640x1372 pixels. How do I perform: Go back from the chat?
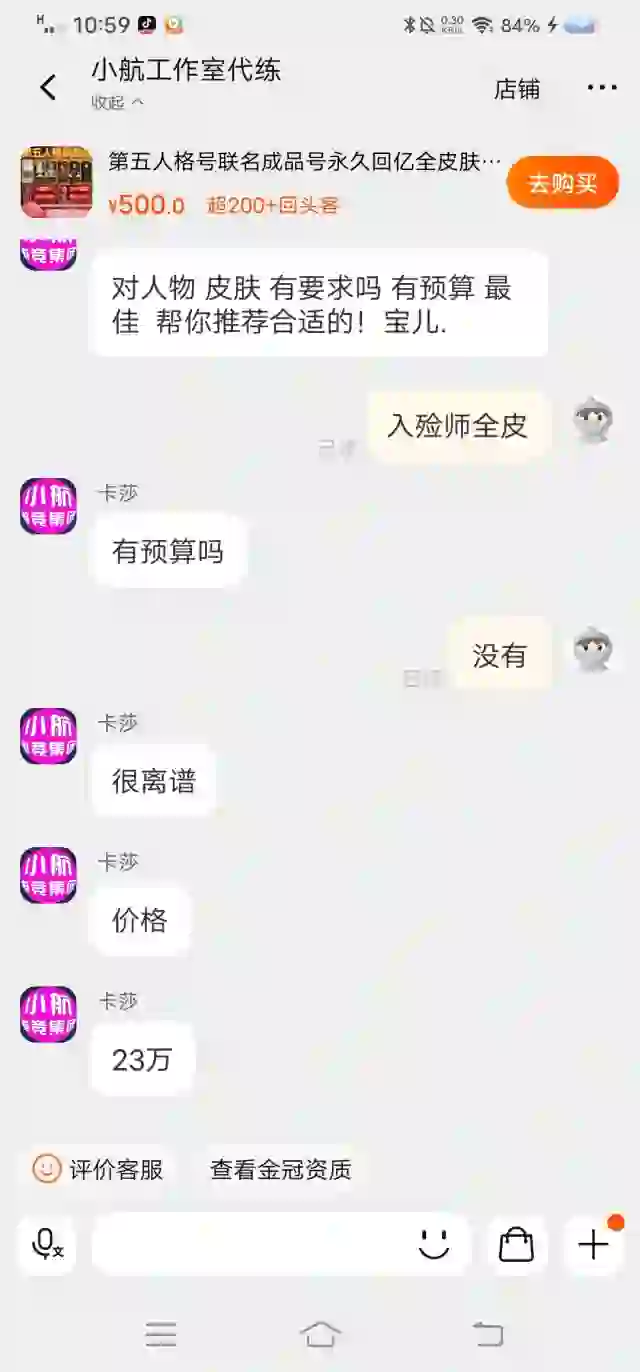[47, 87]
